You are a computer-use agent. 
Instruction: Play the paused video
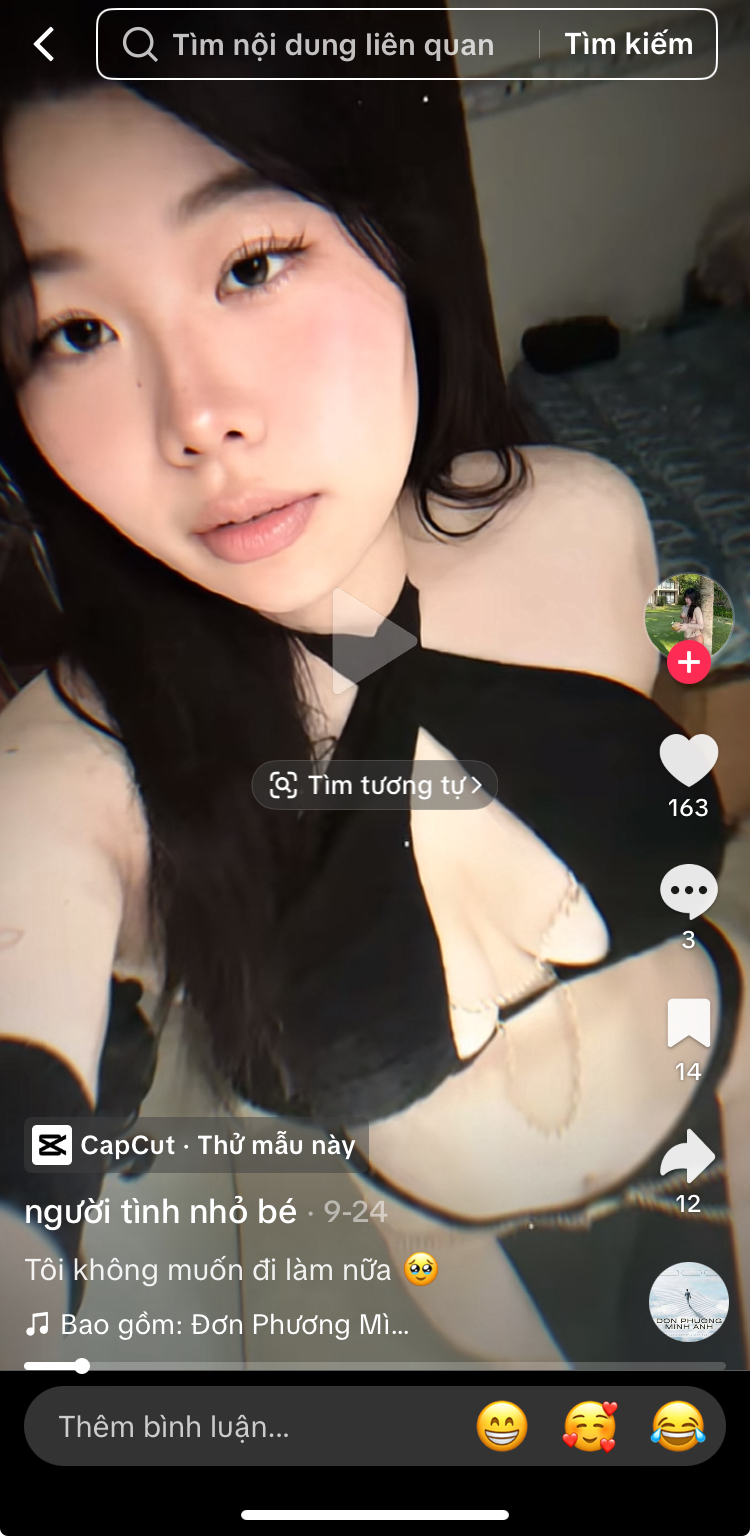click(374, 641)
